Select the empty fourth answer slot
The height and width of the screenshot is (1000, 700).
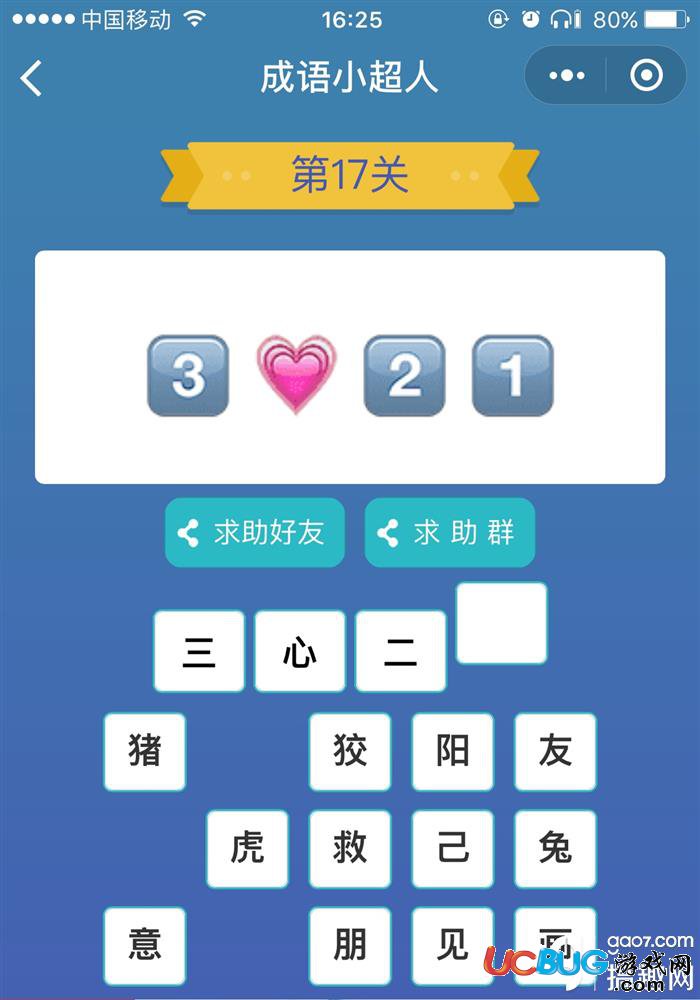click(501, 623)
